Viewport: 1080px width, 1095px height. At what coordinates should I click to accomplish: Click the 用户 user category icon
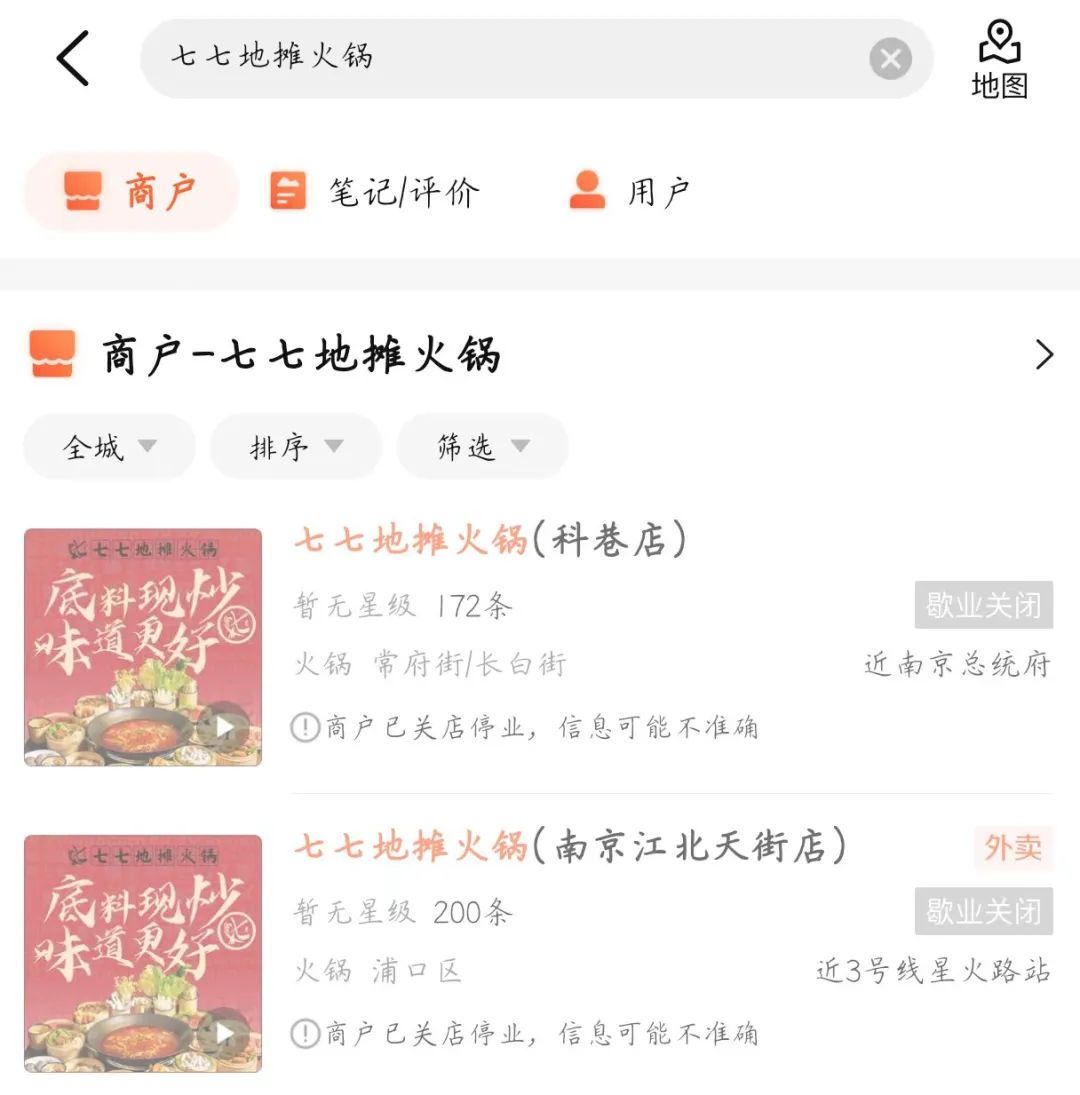586,188
